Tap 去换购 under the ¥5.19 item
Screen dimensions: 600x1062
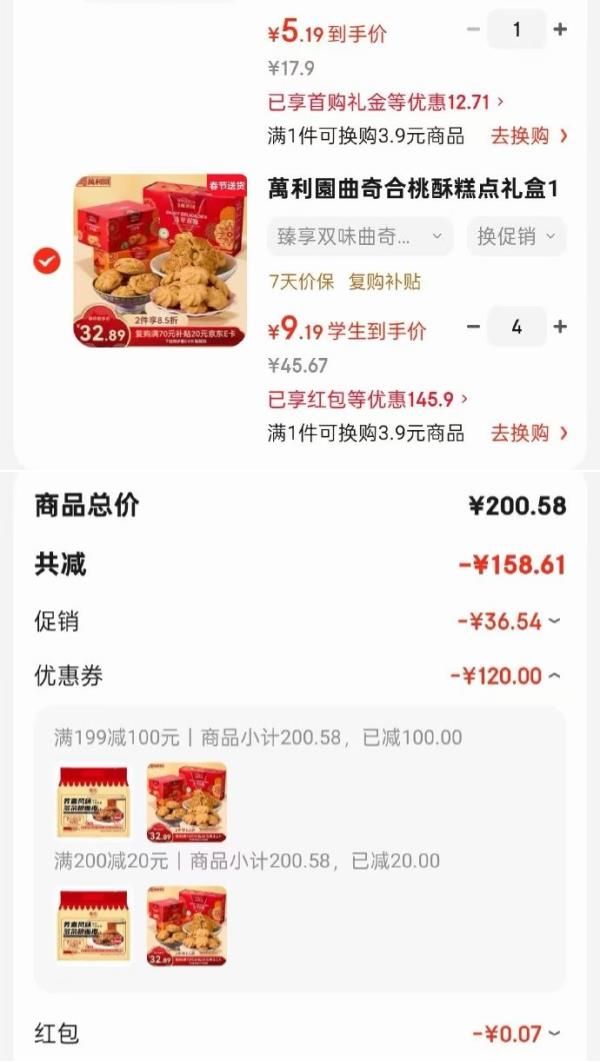pyautogui.click(x=529, y=136)
